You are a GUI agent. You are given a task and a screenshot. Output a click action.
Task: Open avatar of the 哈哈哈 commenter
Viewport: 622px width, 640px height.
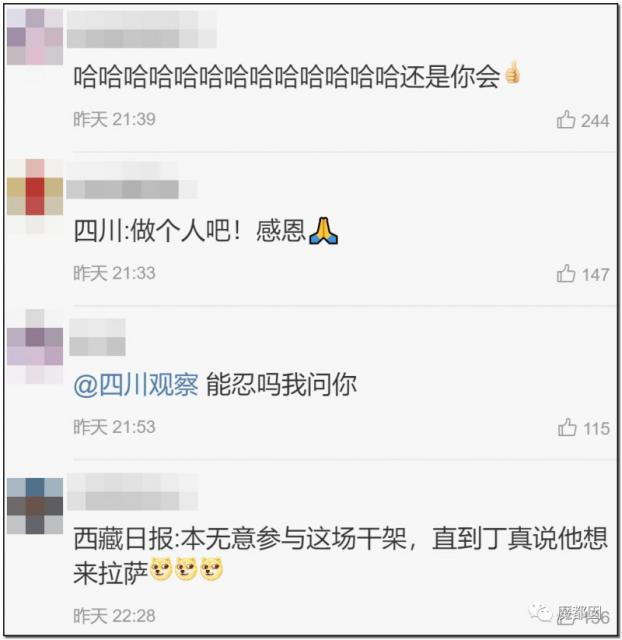pos(35,36)
